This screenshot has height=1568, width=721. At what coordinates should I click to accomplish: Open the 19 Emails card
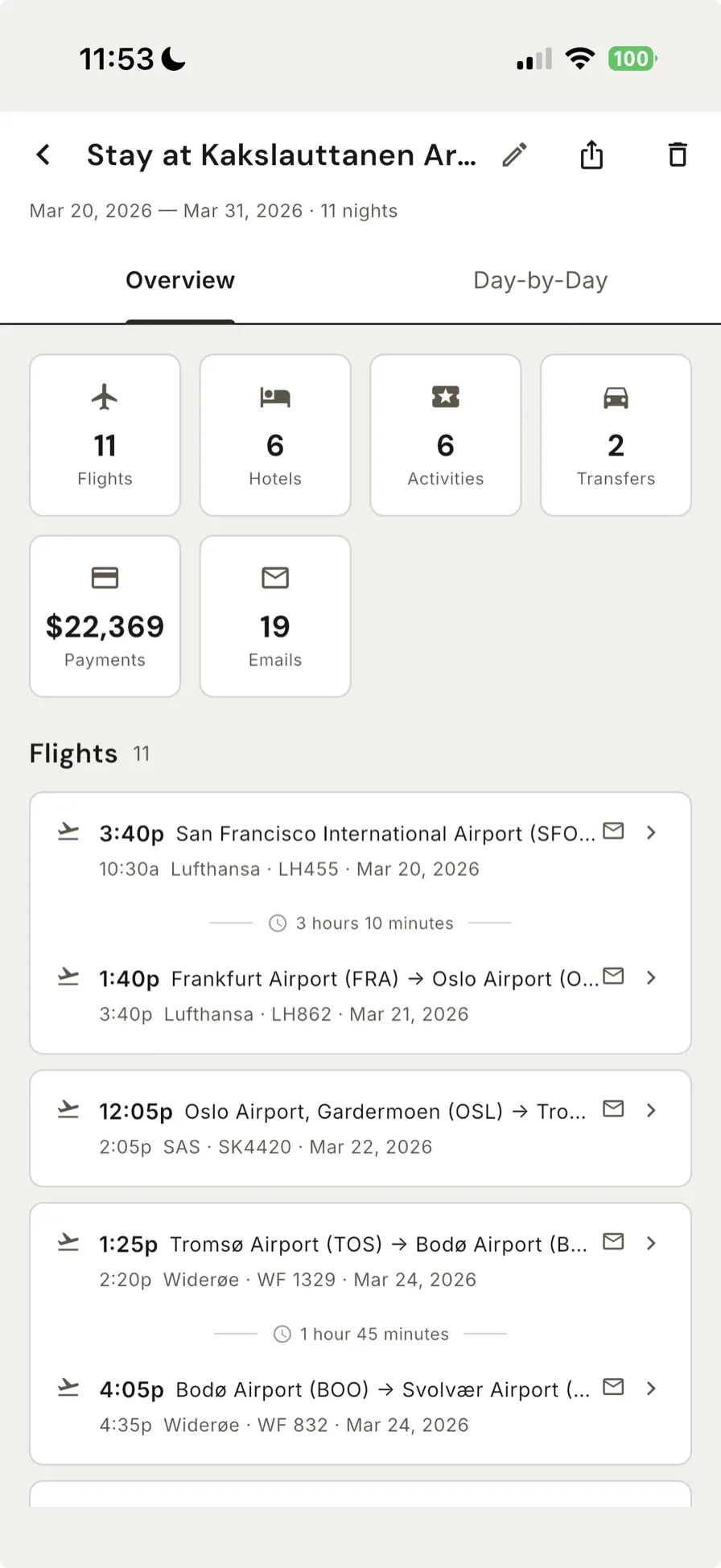[275, 616]
